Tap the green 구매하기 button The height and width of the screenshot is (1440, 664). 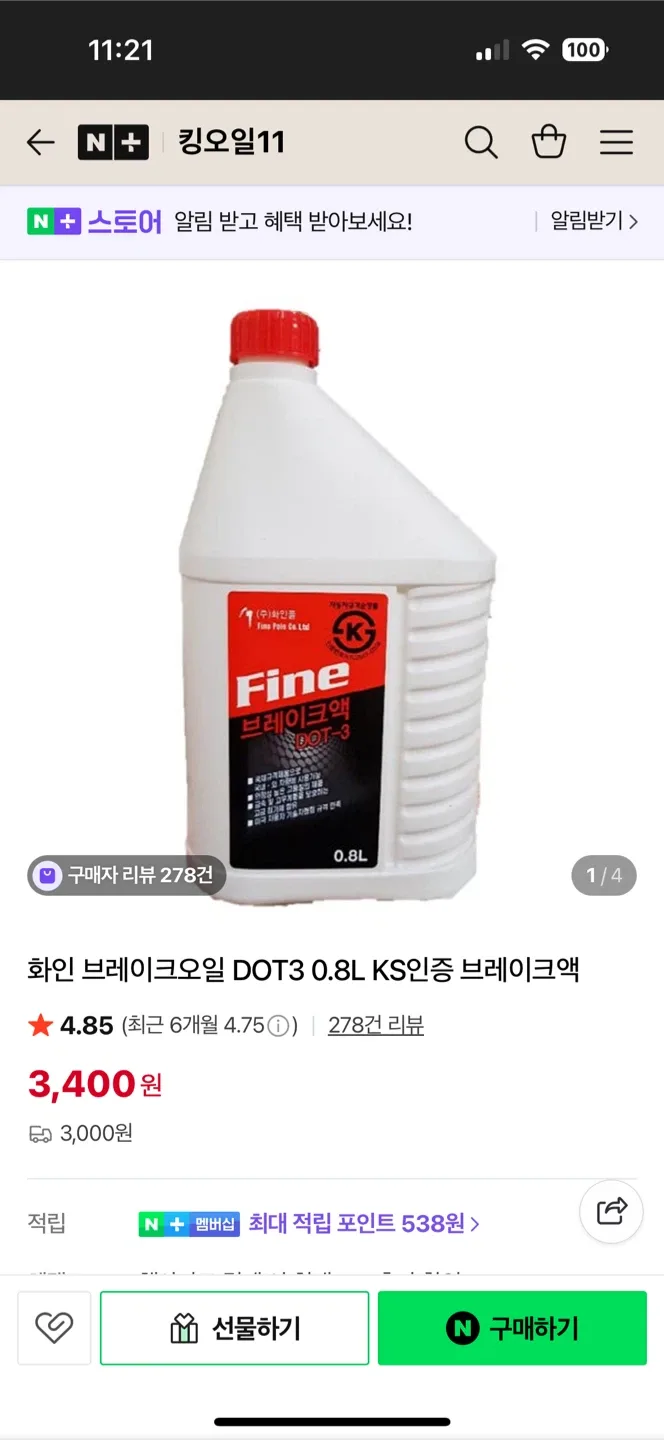[x=512, y=1328]
